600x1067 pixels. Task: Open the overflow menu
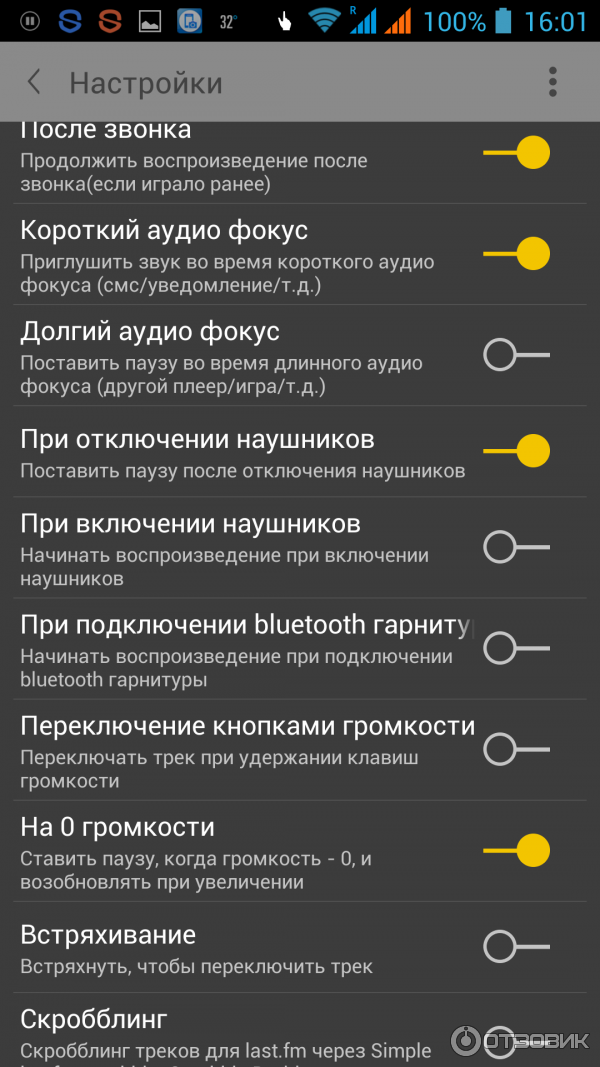click(552, 82)
